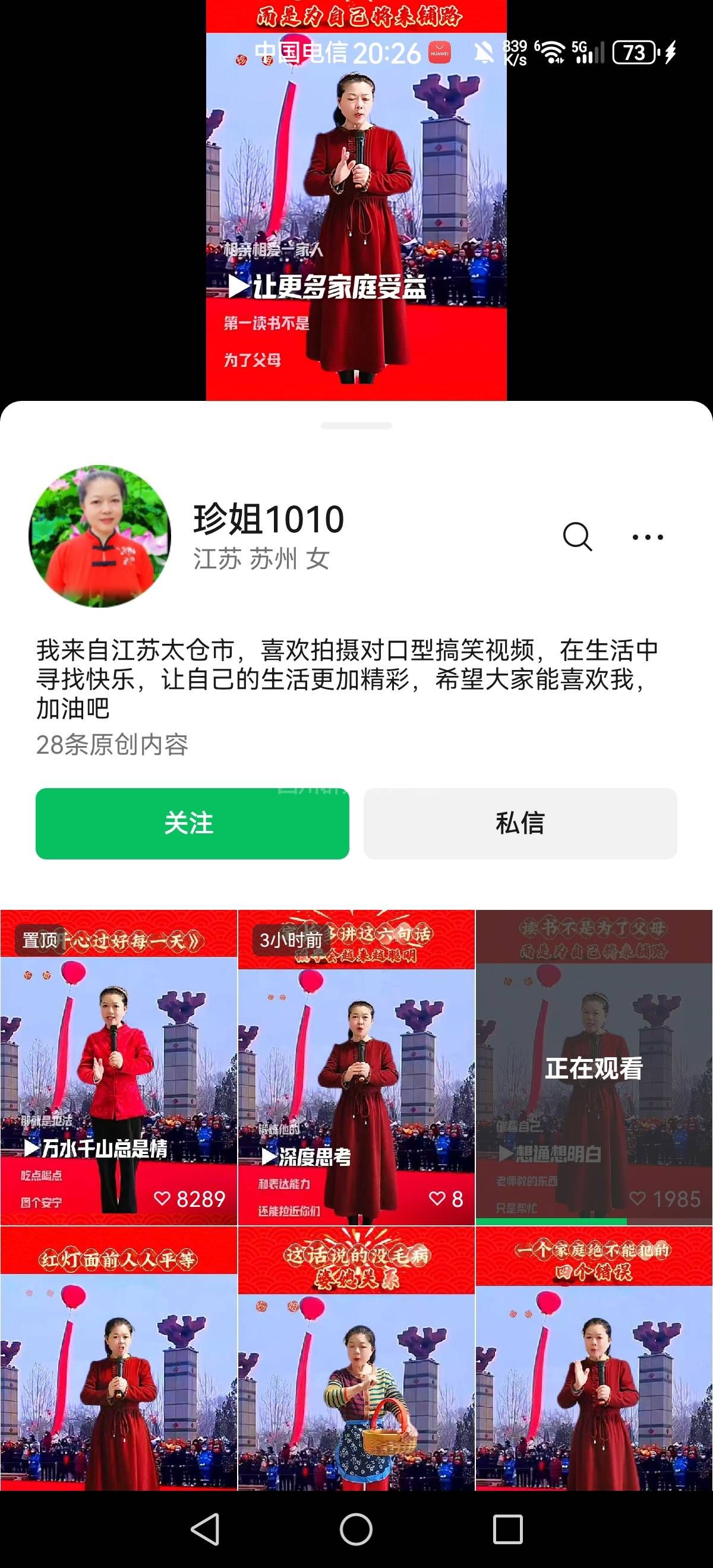The width and height of the screenshot is (713, 1568).
Task: Play the 婆媳关系 video
Action: [x=356, y=1357]
